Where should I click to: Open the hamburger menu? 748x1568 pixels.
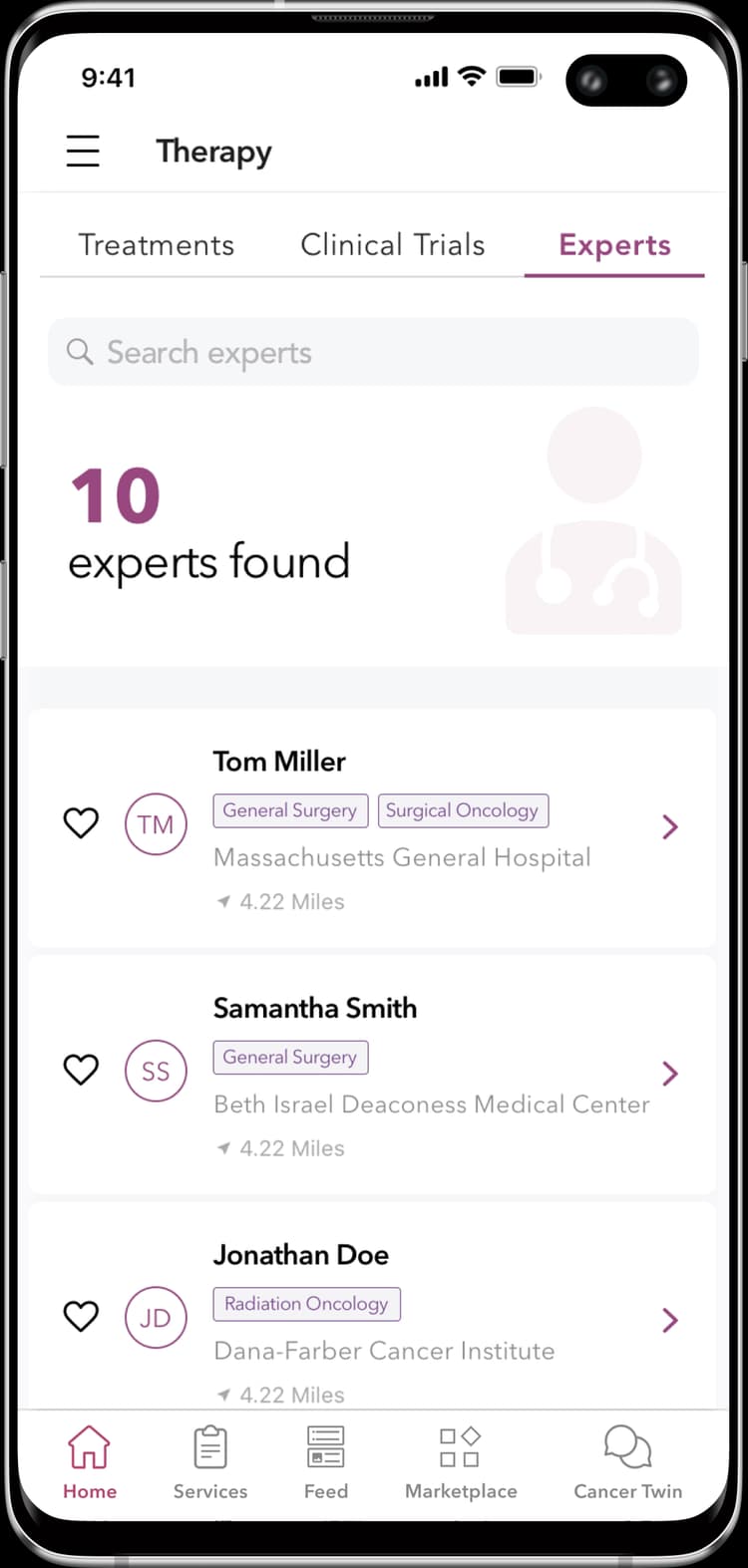pyautogui.click(x=83, y=152)
